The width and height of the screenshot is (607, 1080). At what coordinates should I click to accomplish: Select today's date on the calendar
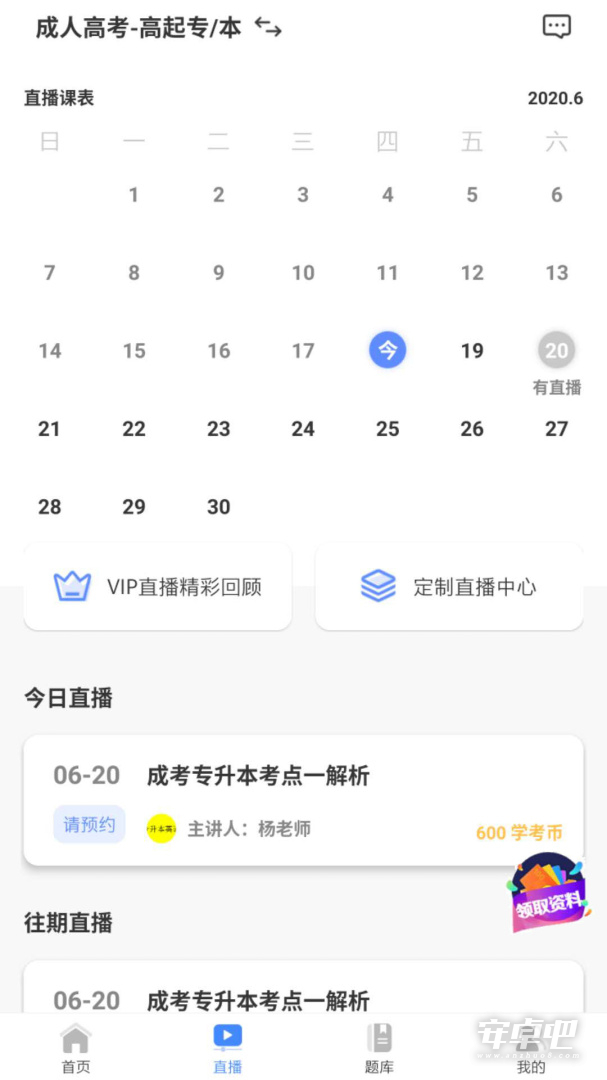[387, 351]
